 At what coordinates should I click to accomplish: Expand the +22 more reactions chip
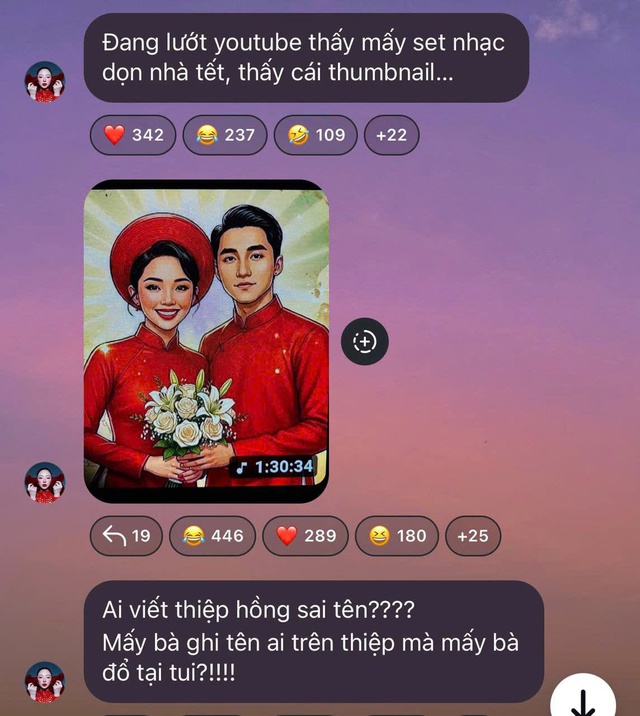pos(391,135)
